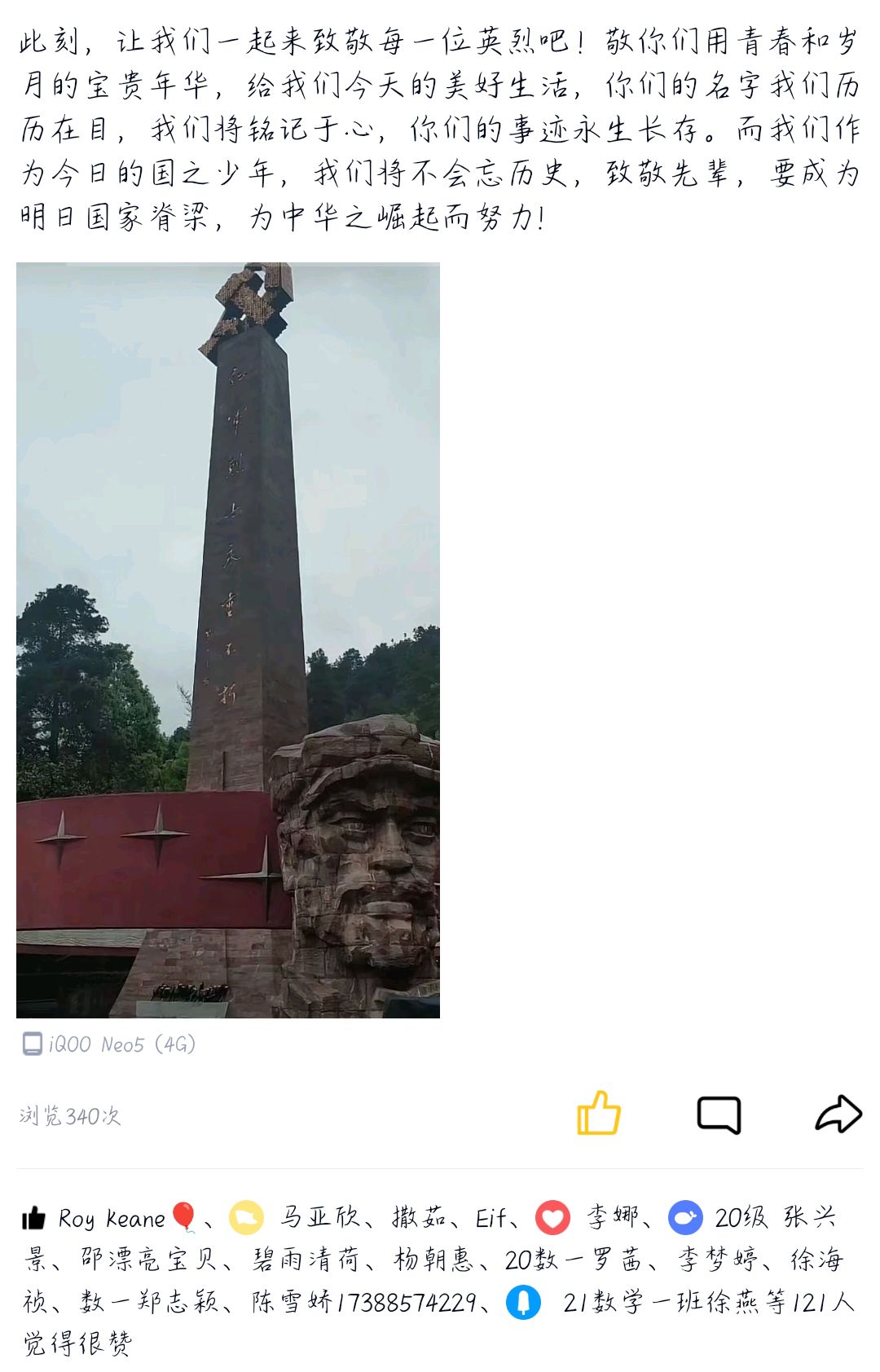Open Roy Keane's profile from the likes list
This screenshot has width=880, height=1372.
112,1219
